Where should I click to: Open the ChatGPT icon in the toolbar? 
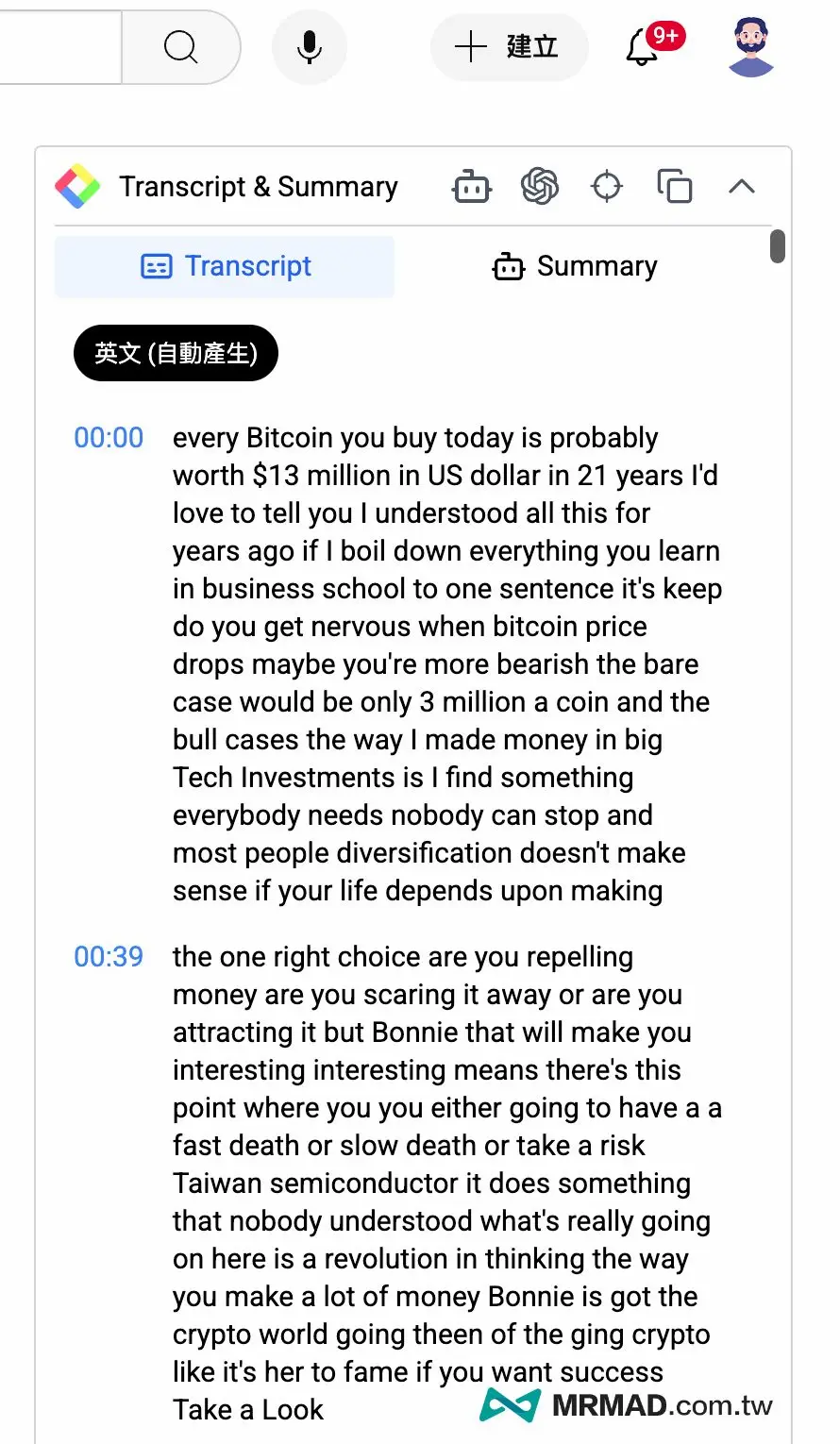click(540, 187)
